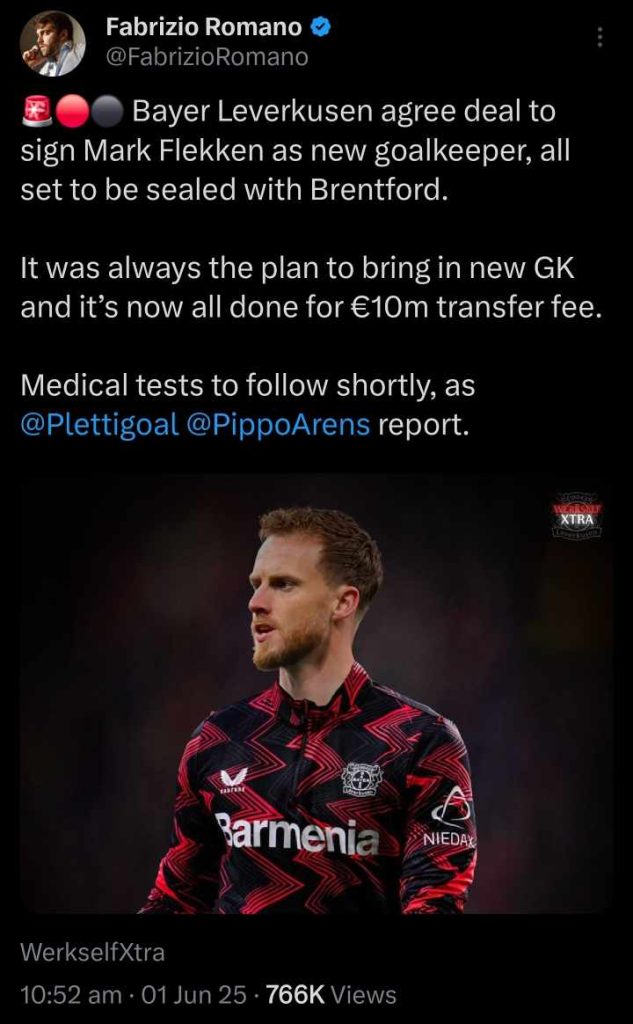The image size is (633, 1024).
Task: Open the @FabrizioRomano handle
Action: click(x=207, y=58)
